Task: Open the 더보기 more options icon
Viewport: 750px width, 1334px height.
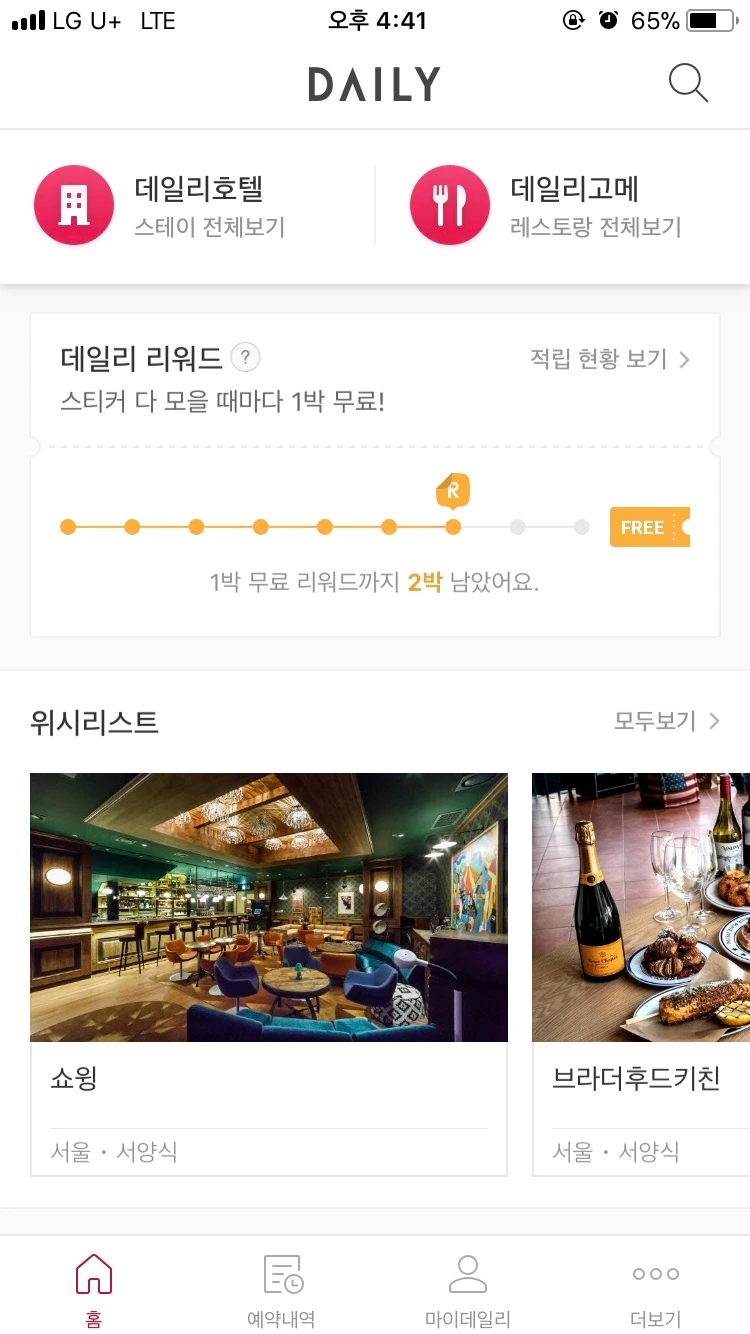Action: click(x=655, y=1273)
